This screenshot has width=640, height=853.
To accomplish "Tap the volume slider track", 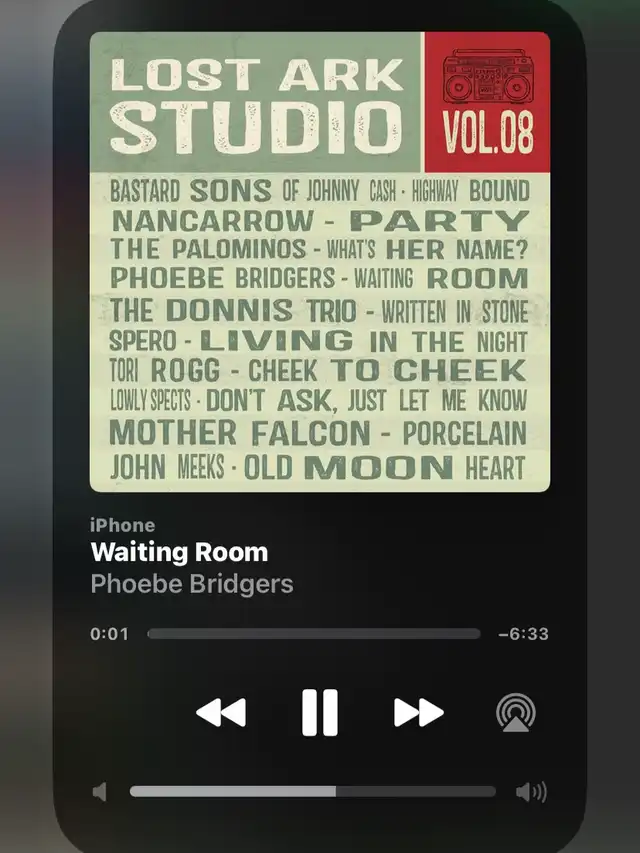I will pos(313,792).
